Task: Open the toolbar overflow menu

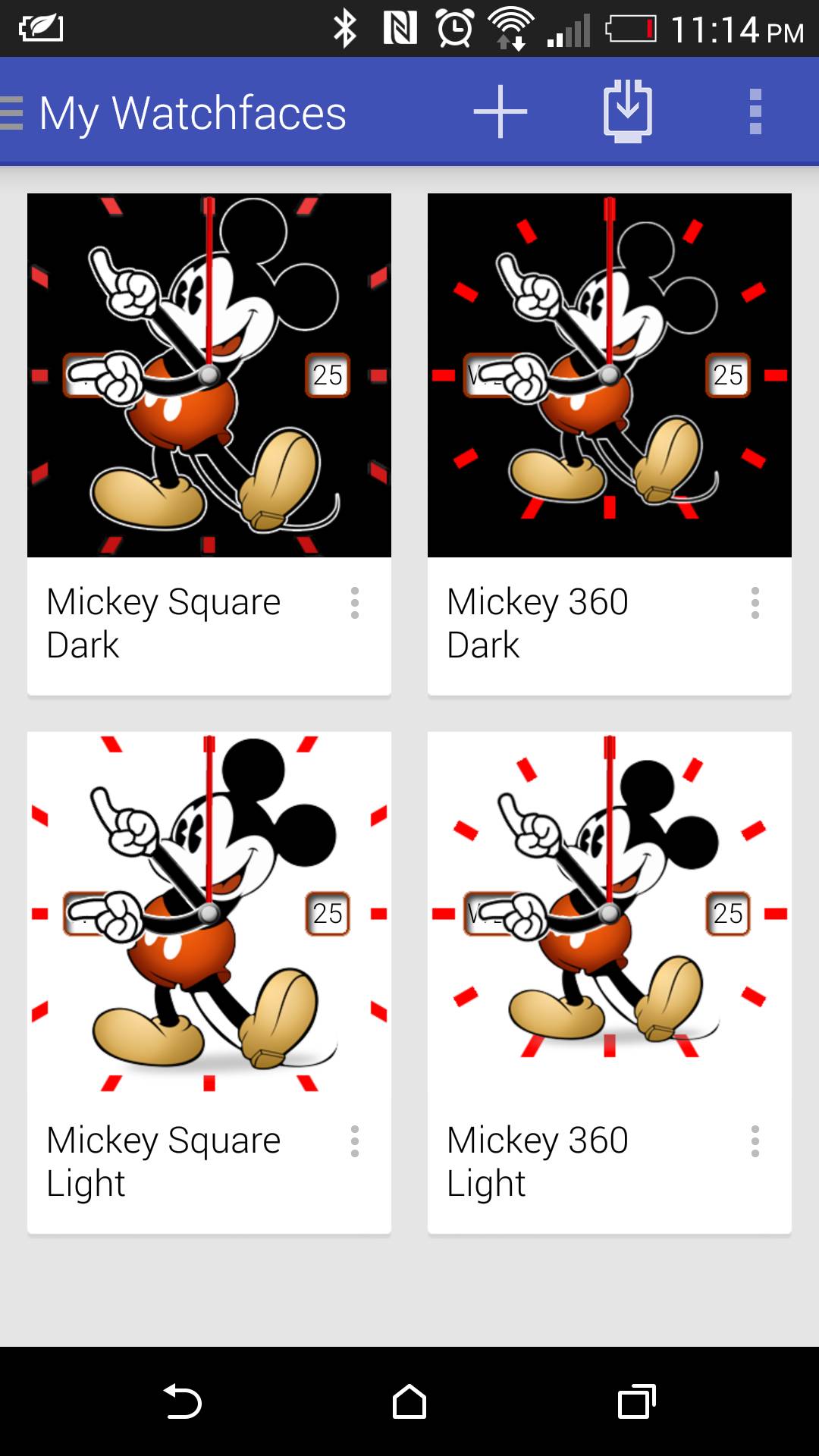Action: tap(755, 111)
